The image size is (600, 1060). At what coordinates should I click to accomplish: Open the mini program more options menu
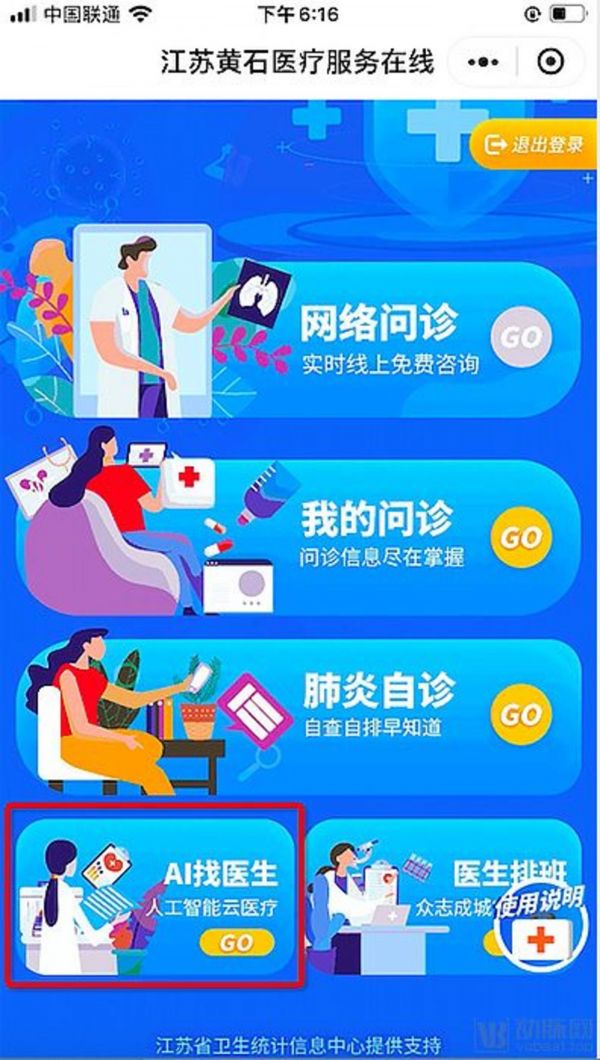pyautogui.click(x=483, y=62)
